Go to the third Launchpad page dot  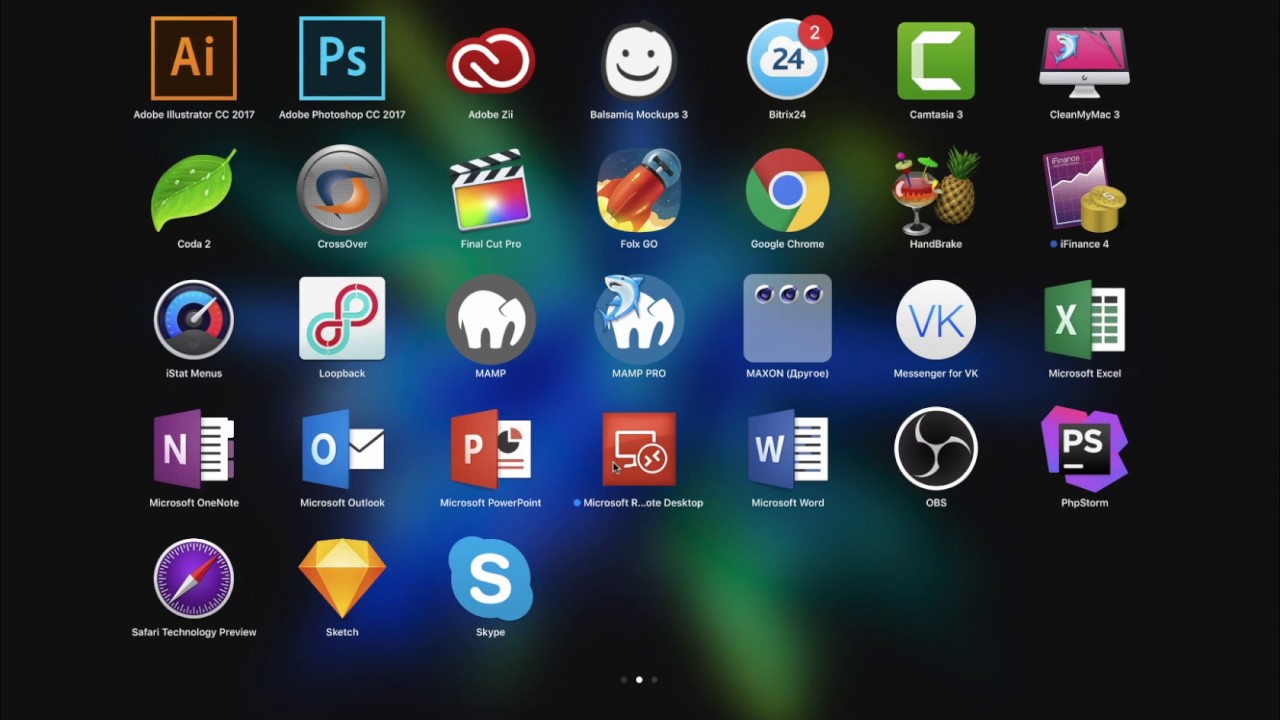654,680
